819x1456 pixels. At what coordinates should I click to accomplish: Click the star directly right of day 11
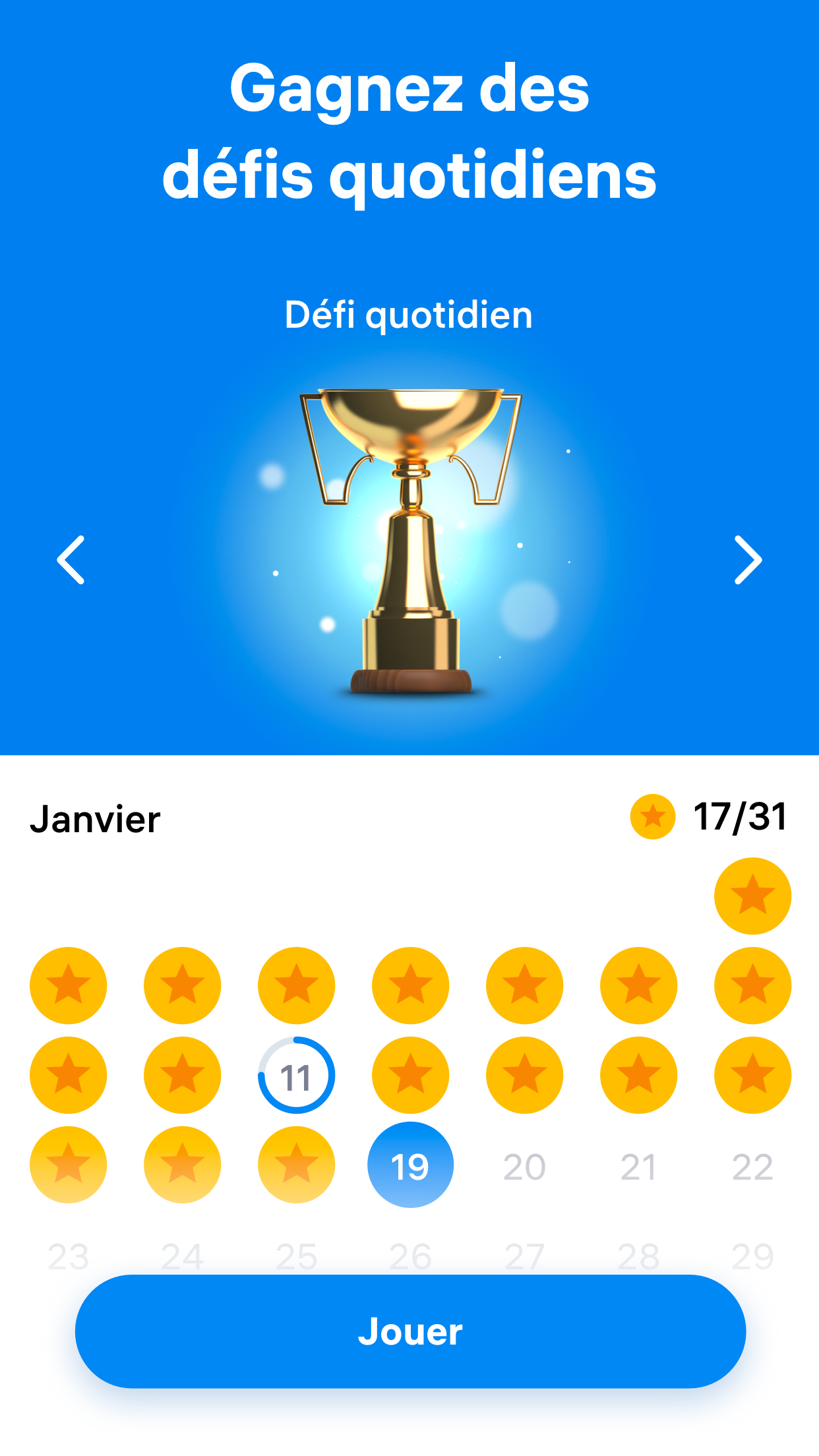click(409, 1075)
